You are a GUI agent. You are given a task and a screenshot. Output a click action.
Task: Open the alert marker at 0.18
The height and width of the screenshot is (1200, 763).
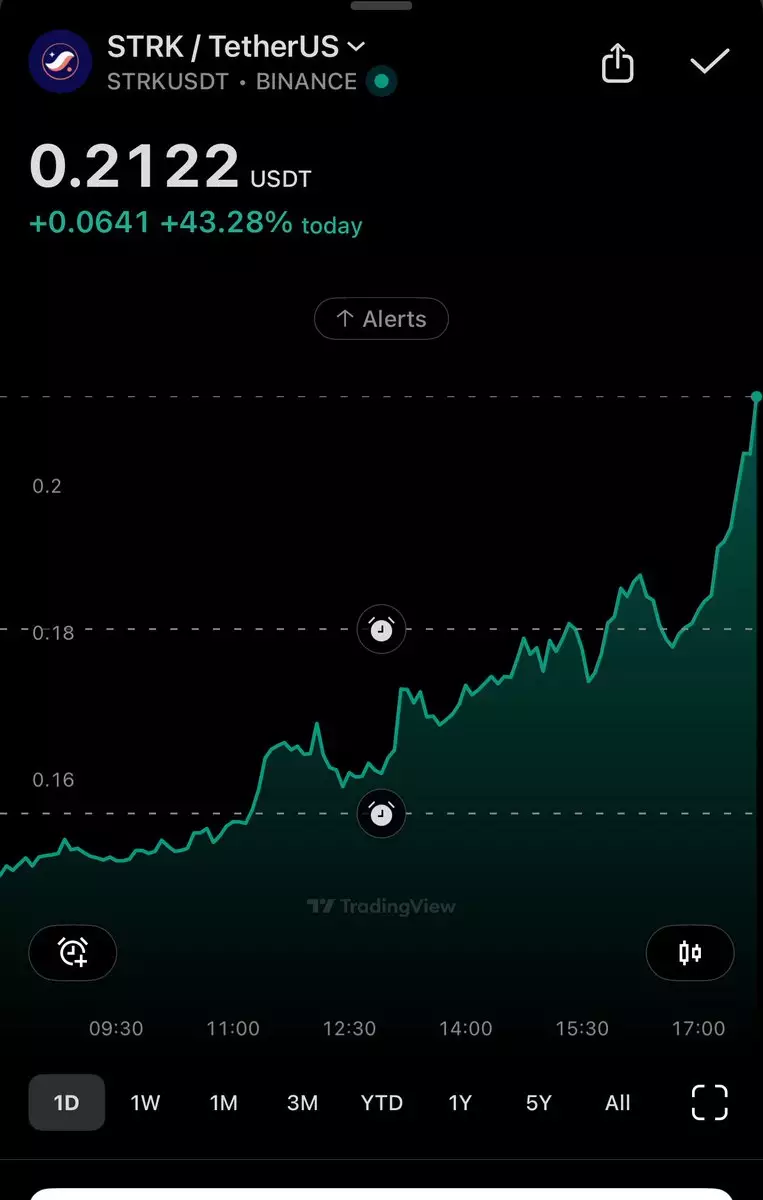[x=381, y=629]
